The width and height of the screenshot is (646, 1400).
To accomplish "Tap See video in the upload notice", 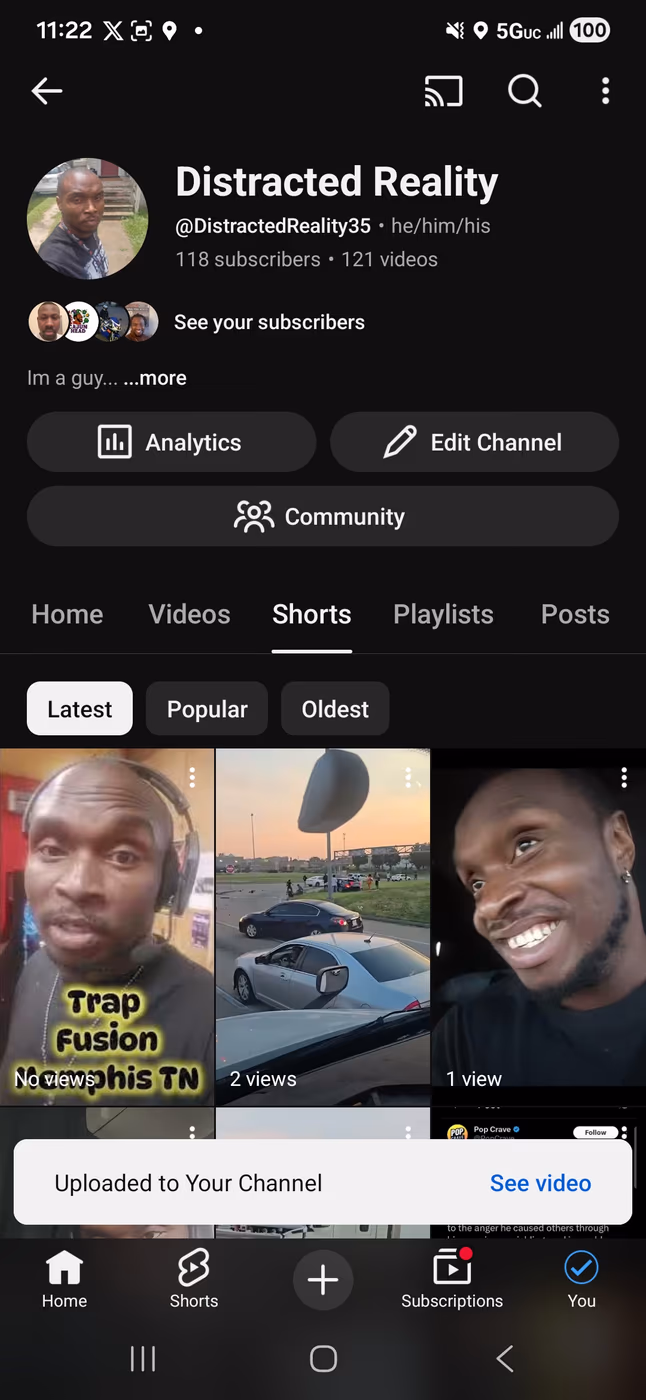I will pos(540,1183).
